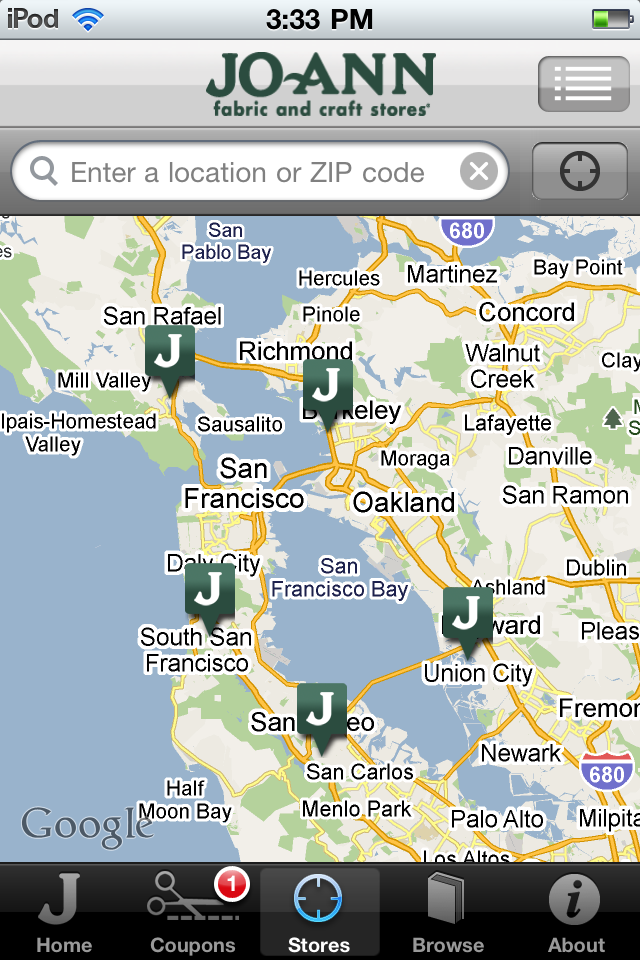Select the store pin near San Mateo
The width and height of the screenshot is (640, 960).
(x=321, y=712)
